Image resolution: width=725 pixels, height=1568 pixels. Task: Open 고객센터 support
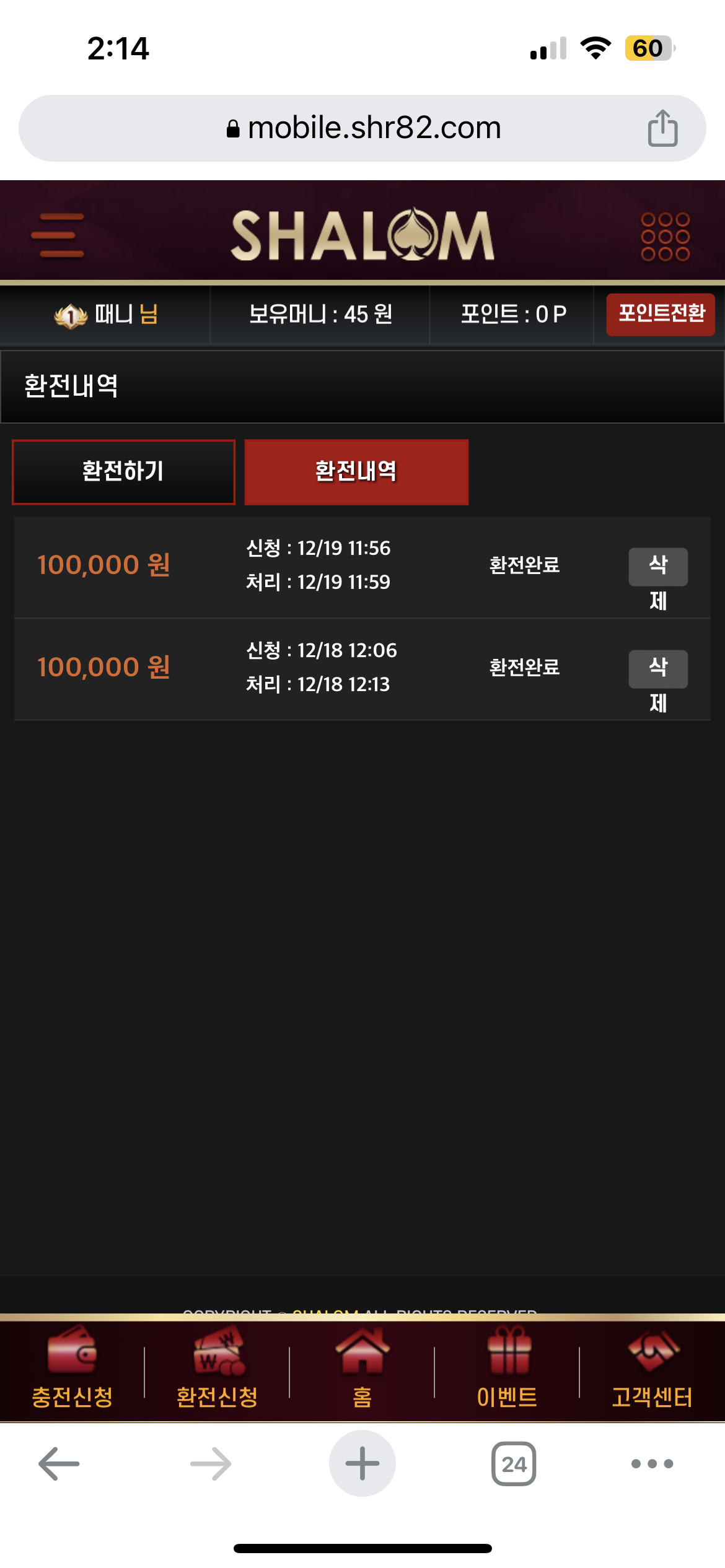[x=652, y=1369]
